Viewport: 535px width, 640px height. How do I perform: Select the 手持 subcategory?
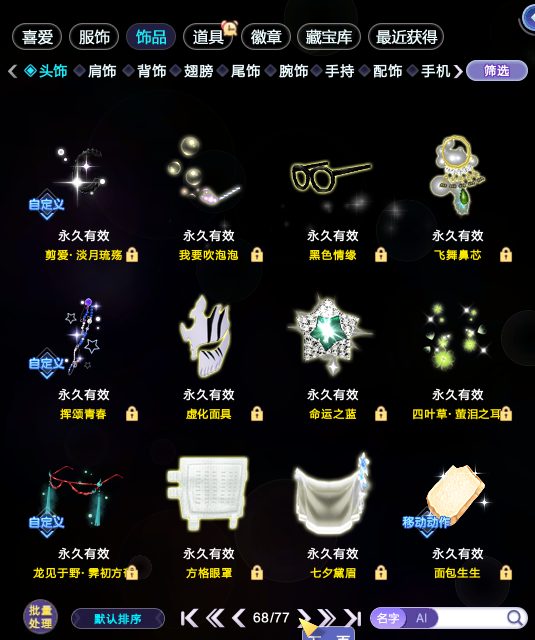(x=340, y=71)
